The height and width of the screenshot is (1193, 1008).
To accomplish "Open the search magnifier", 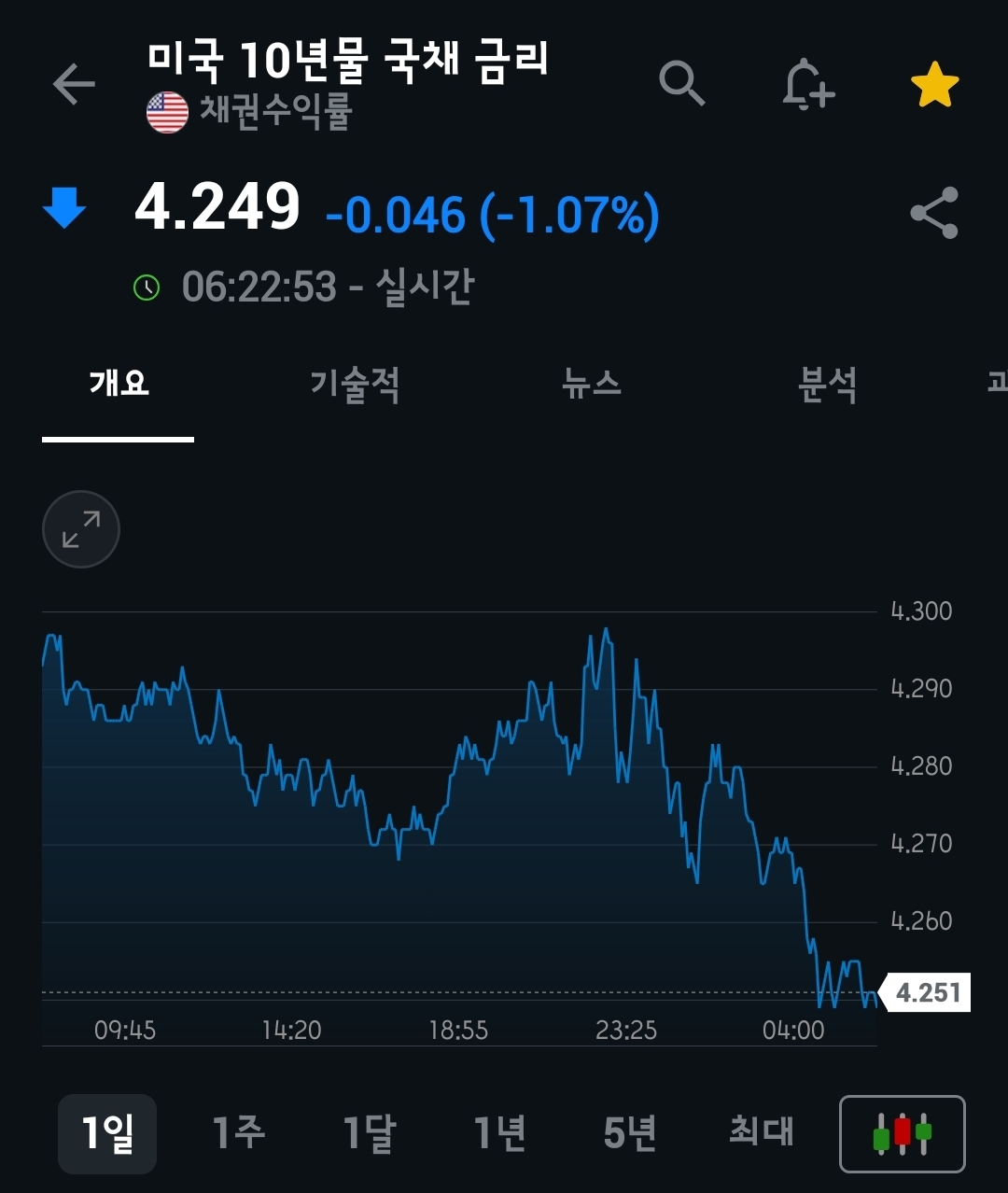I will point(681,85).
